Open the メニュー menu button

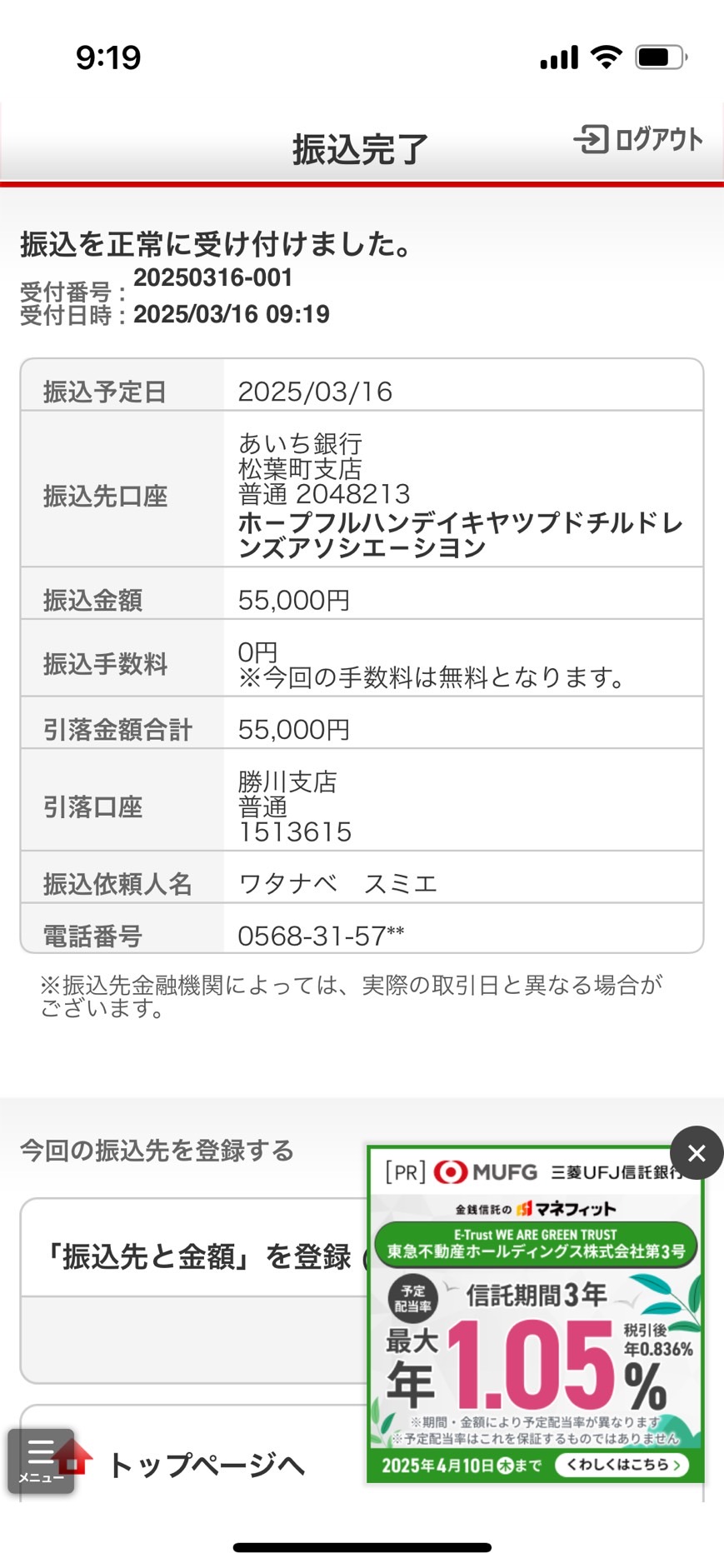[x=41, y=1461]
